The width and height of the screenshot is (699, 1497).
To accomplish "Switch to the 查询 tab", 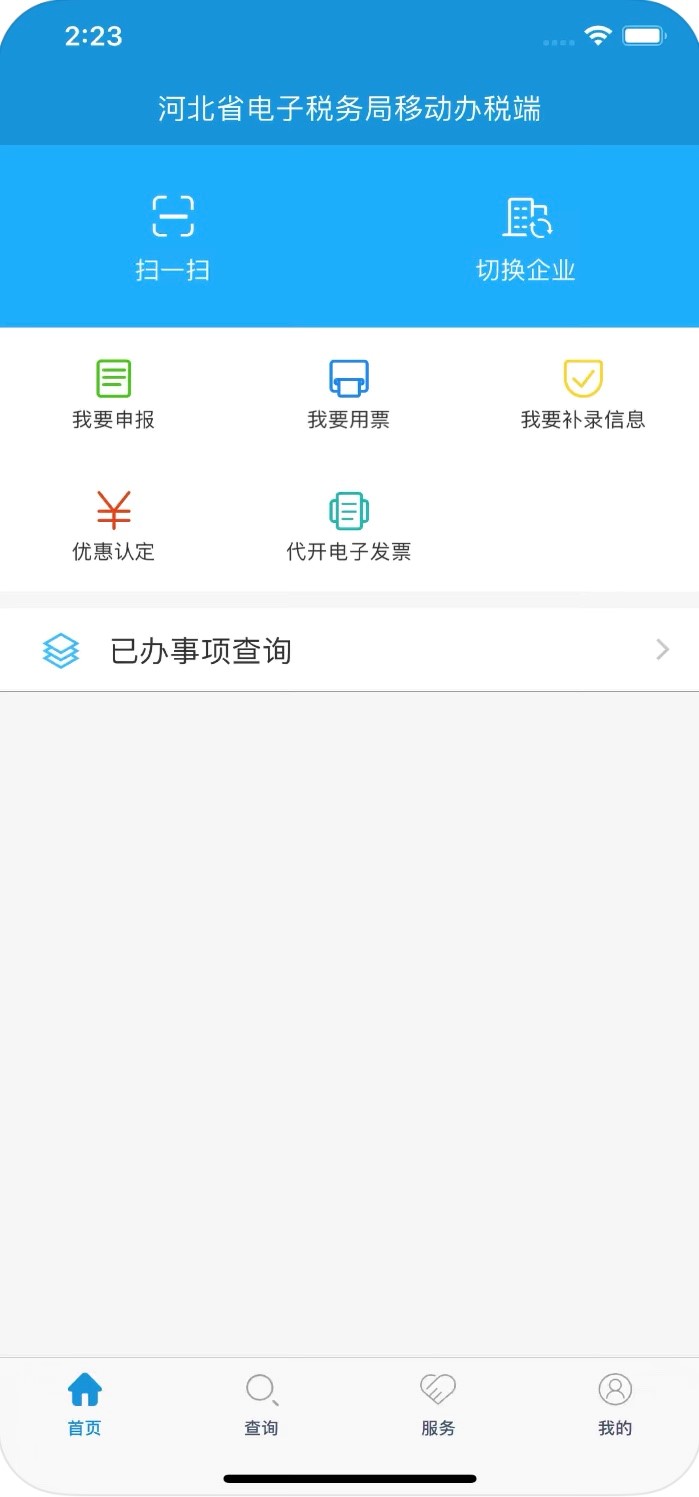I will coord(261,1404).
